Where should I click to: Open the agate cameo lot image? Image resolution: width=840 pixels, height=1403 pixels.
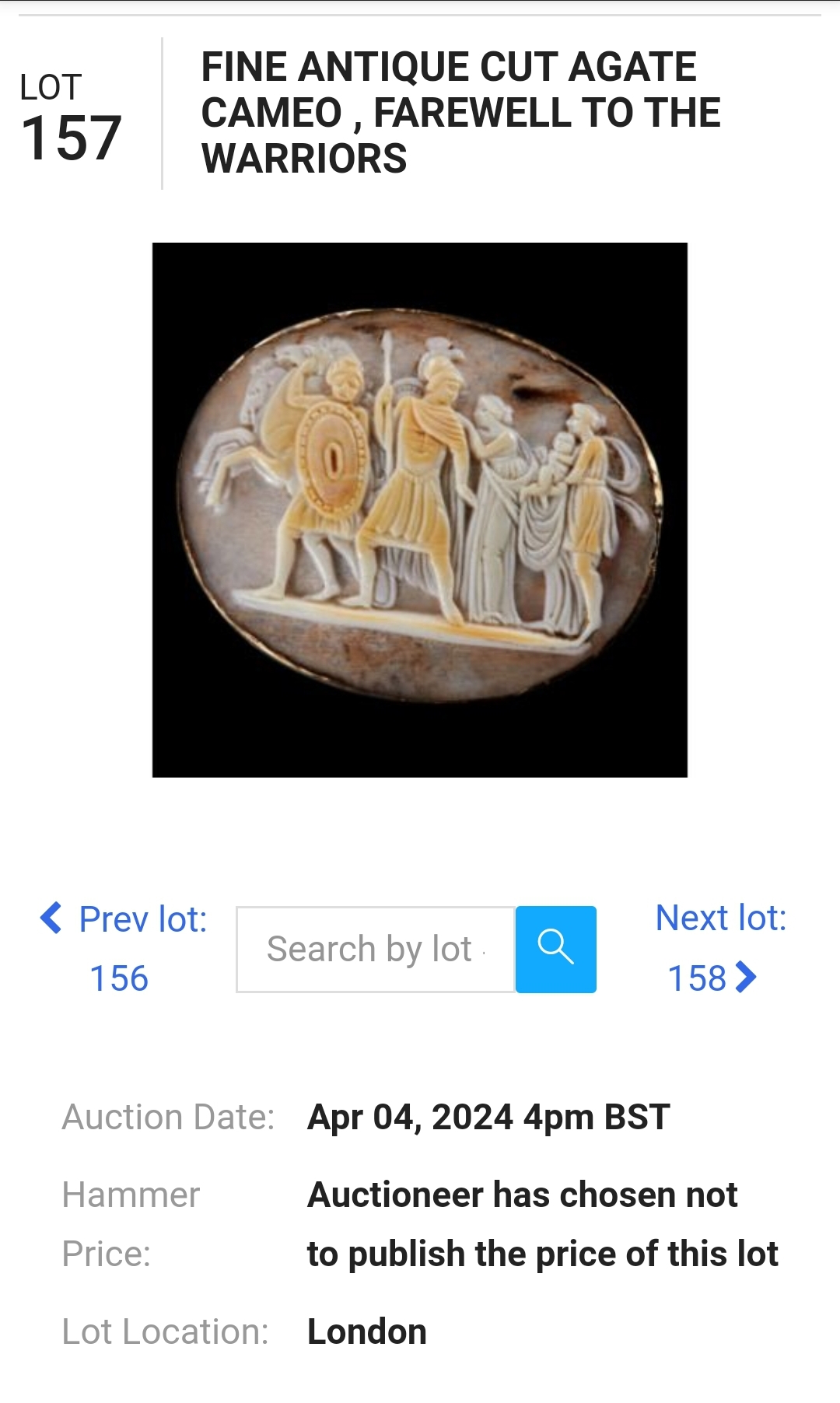click(x=420, y=509)
